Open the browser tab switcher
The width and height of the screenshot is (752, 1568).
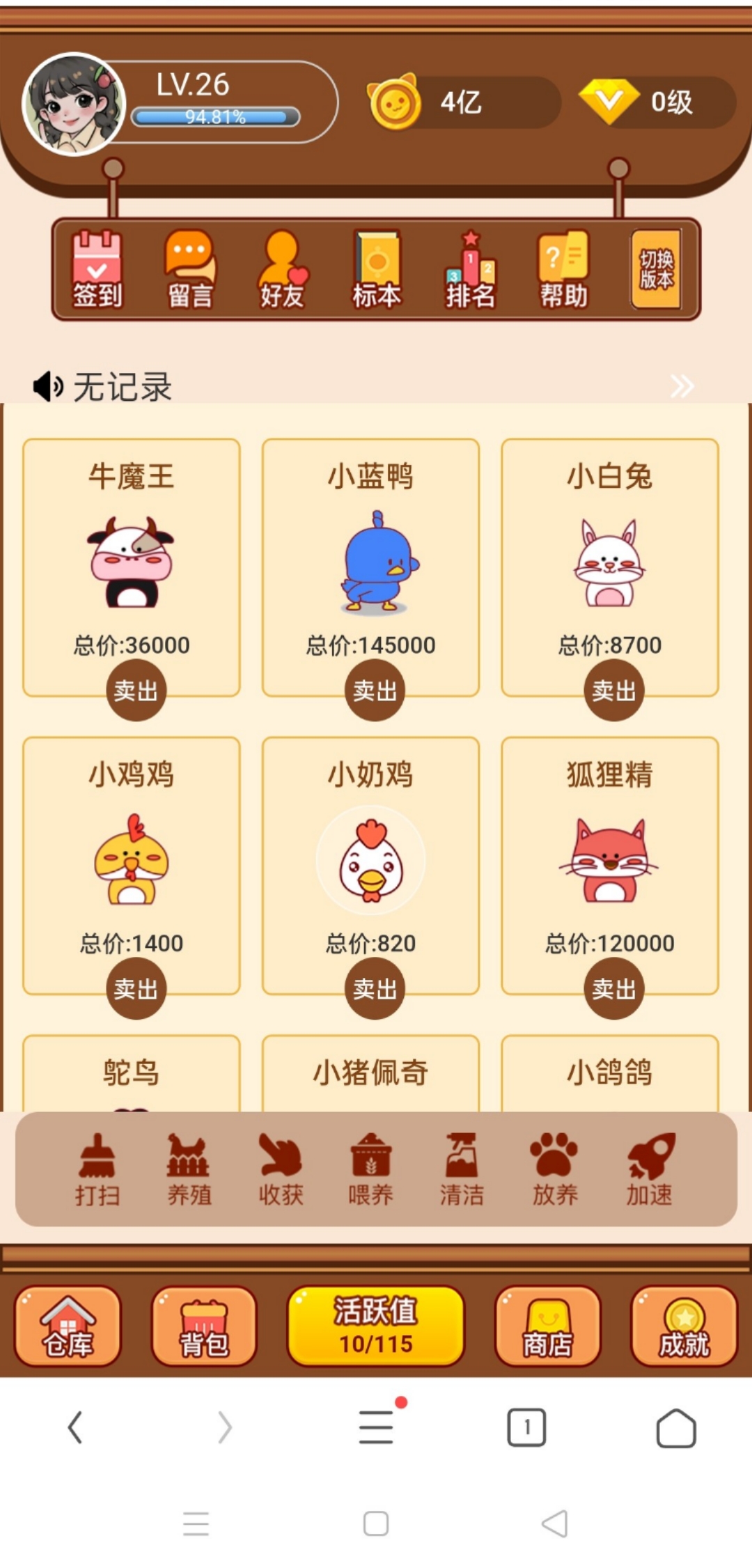[526, 1430]
